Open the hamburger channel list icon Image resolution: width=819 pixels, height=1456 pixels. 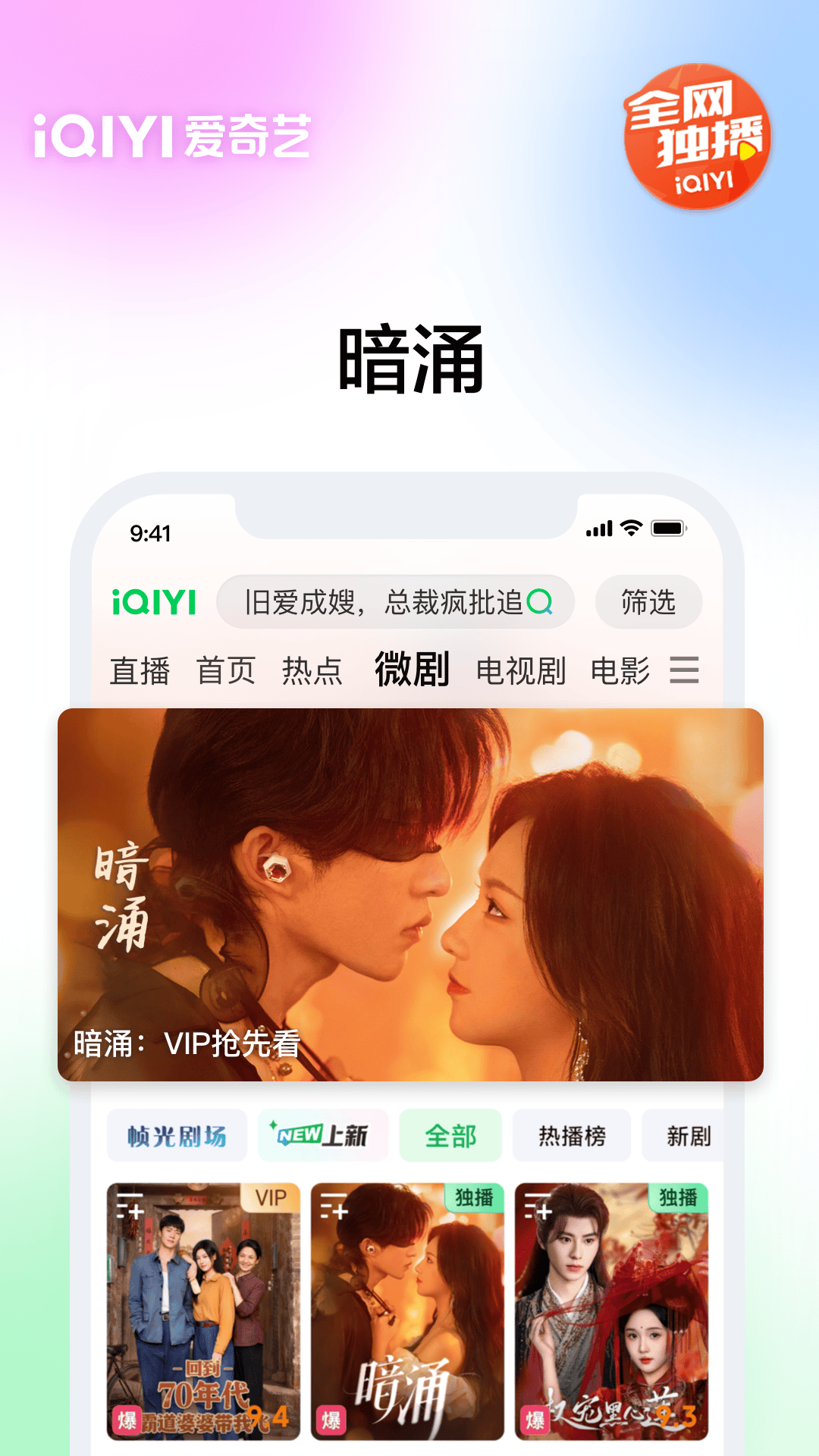click(x=685, y=670)
